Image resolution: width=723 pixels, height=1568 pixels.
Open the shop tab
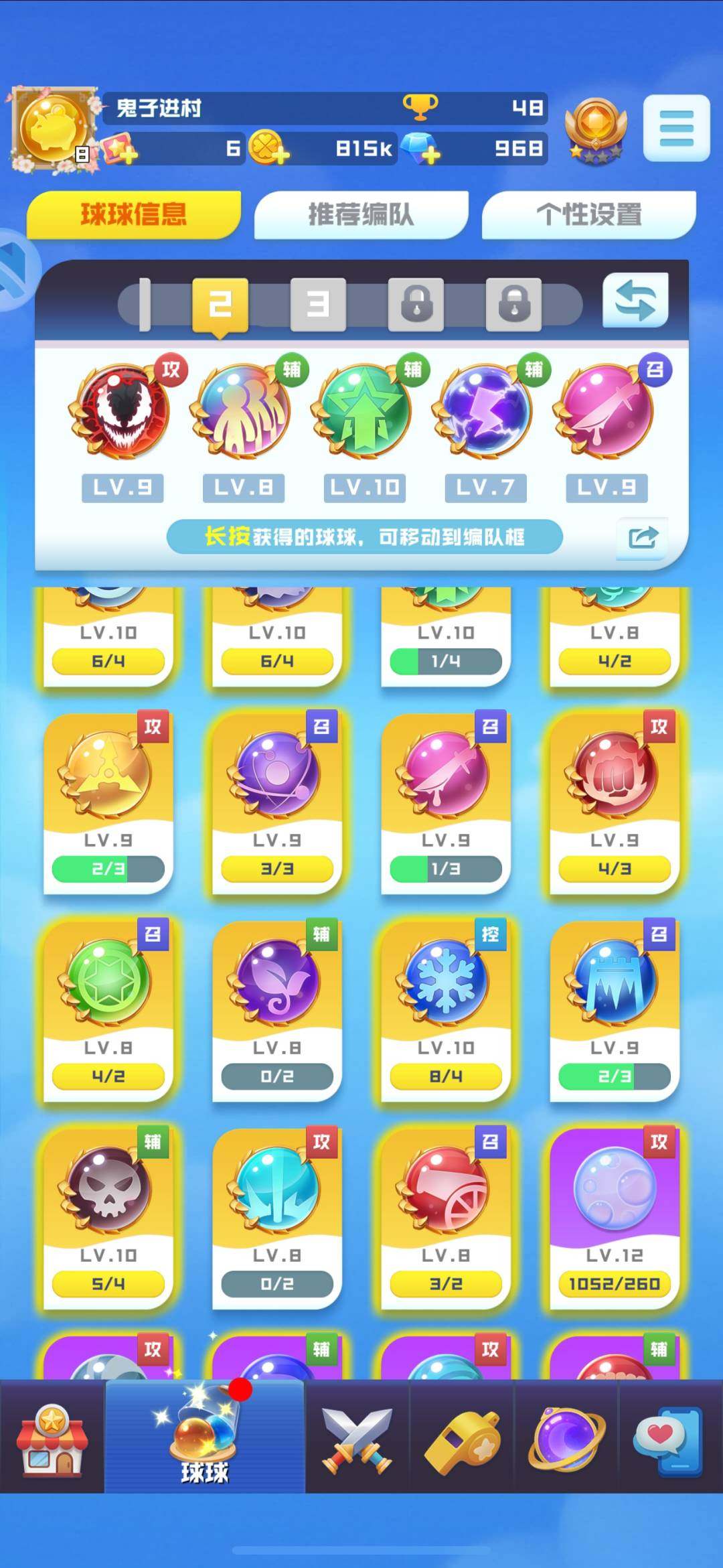point(52,1439)
